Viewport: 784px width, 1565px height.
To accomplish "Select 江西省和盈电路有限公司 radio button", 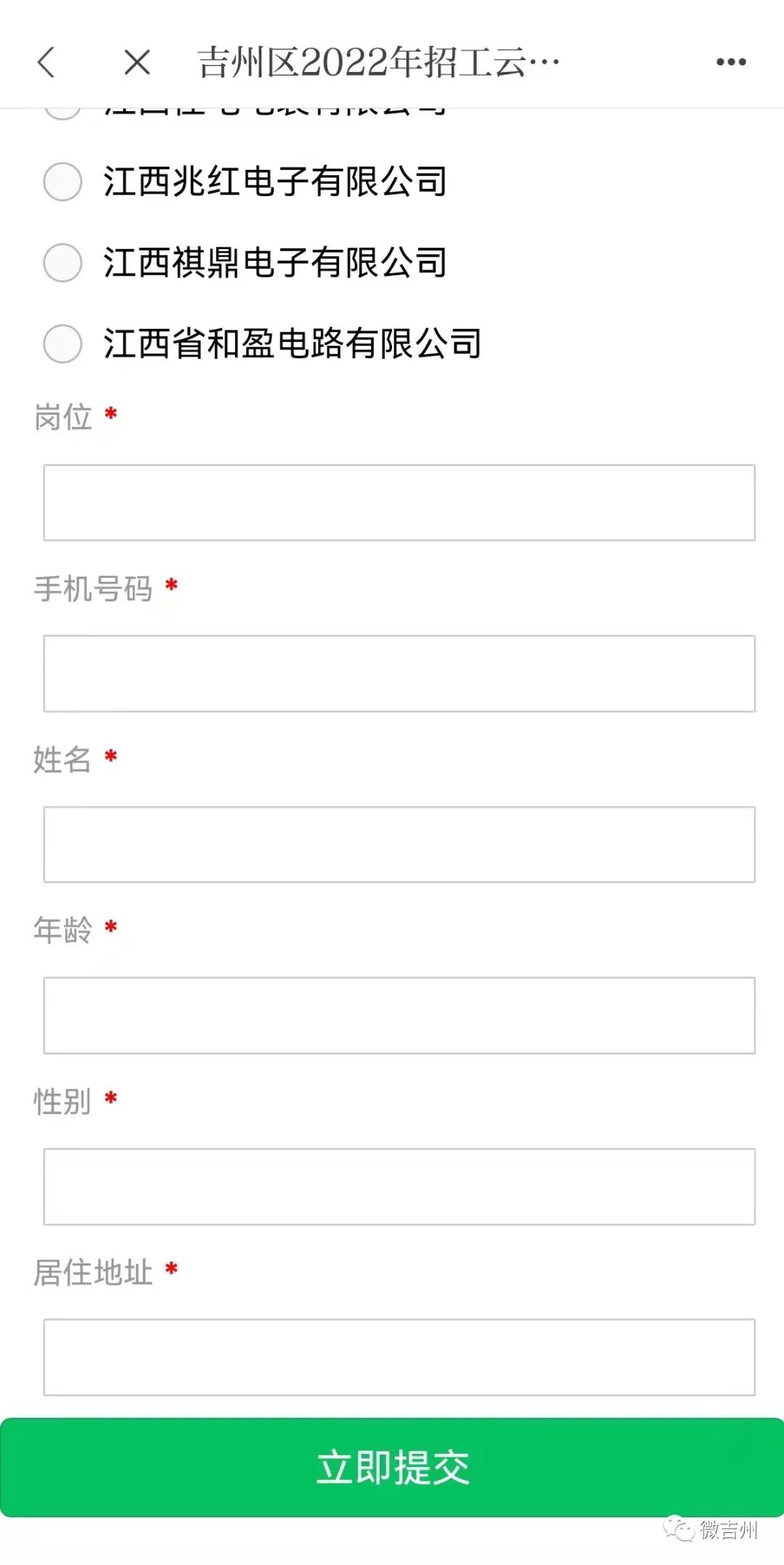I will (x=62, y=346).
